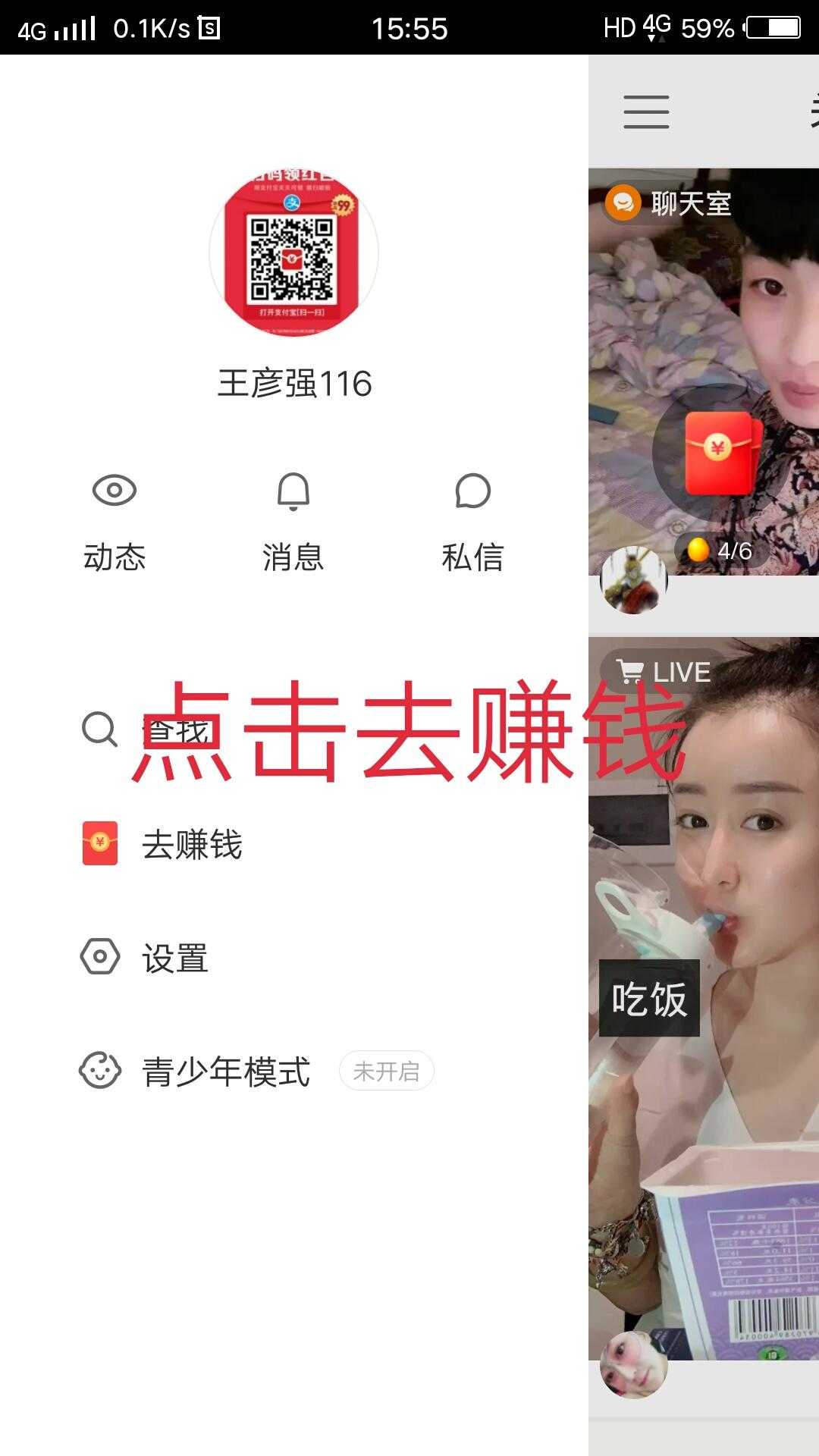The width and height of the screenshot is (819, 1456).
Task: Open the 动态 feed
Action: pyautogui.click(x=115, y=522)
